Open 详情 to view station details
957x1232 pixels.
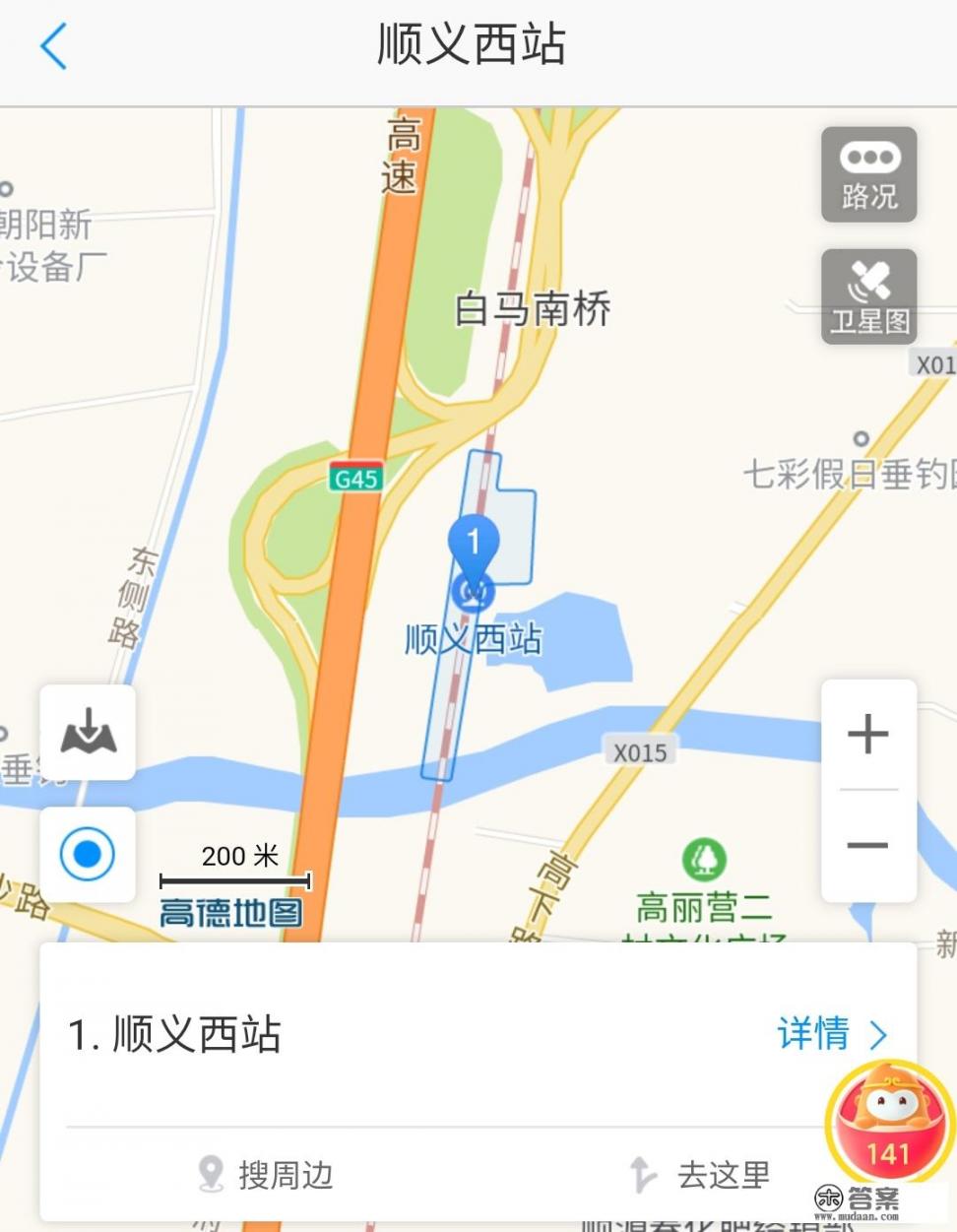(x=813, y=1035)
